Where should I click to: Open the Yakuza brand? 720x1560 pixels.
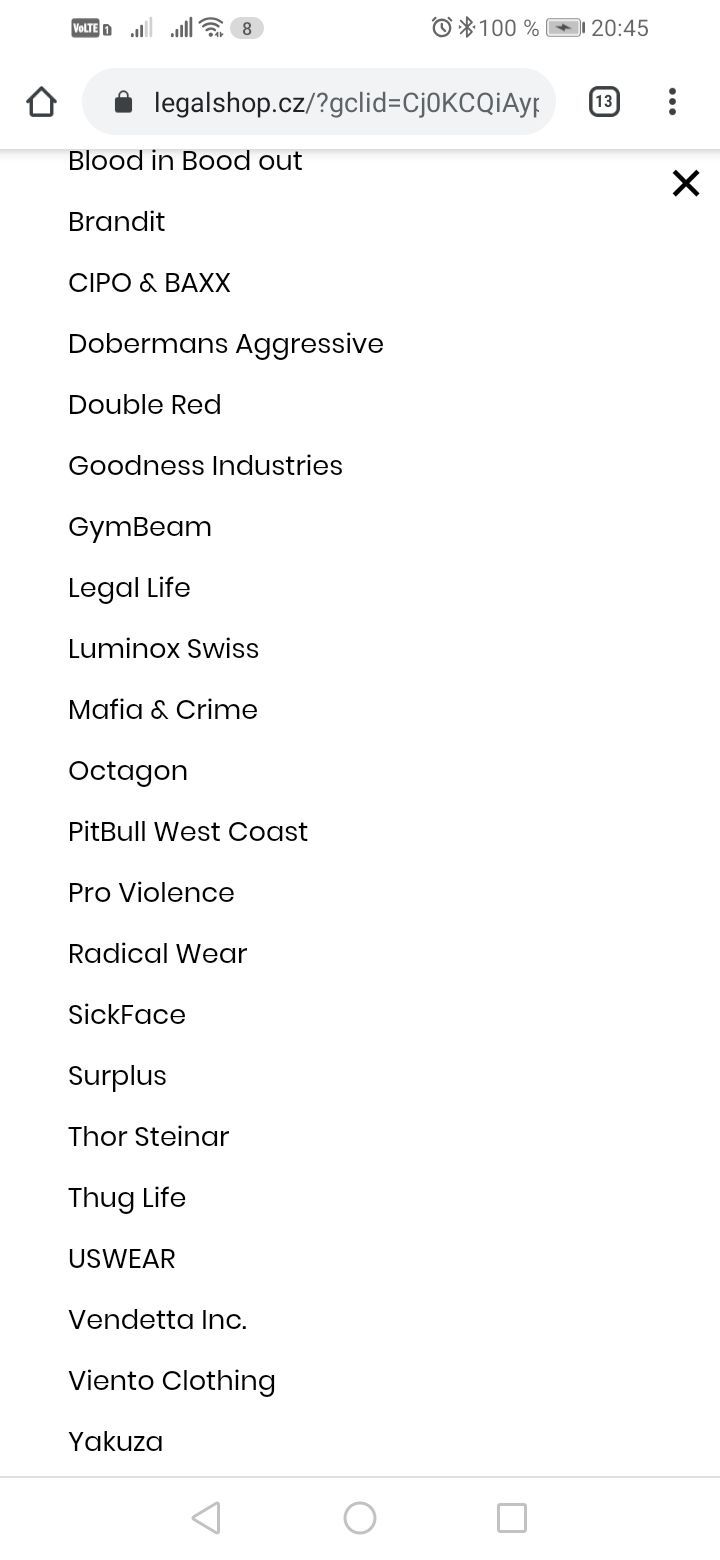(116, 1441)
